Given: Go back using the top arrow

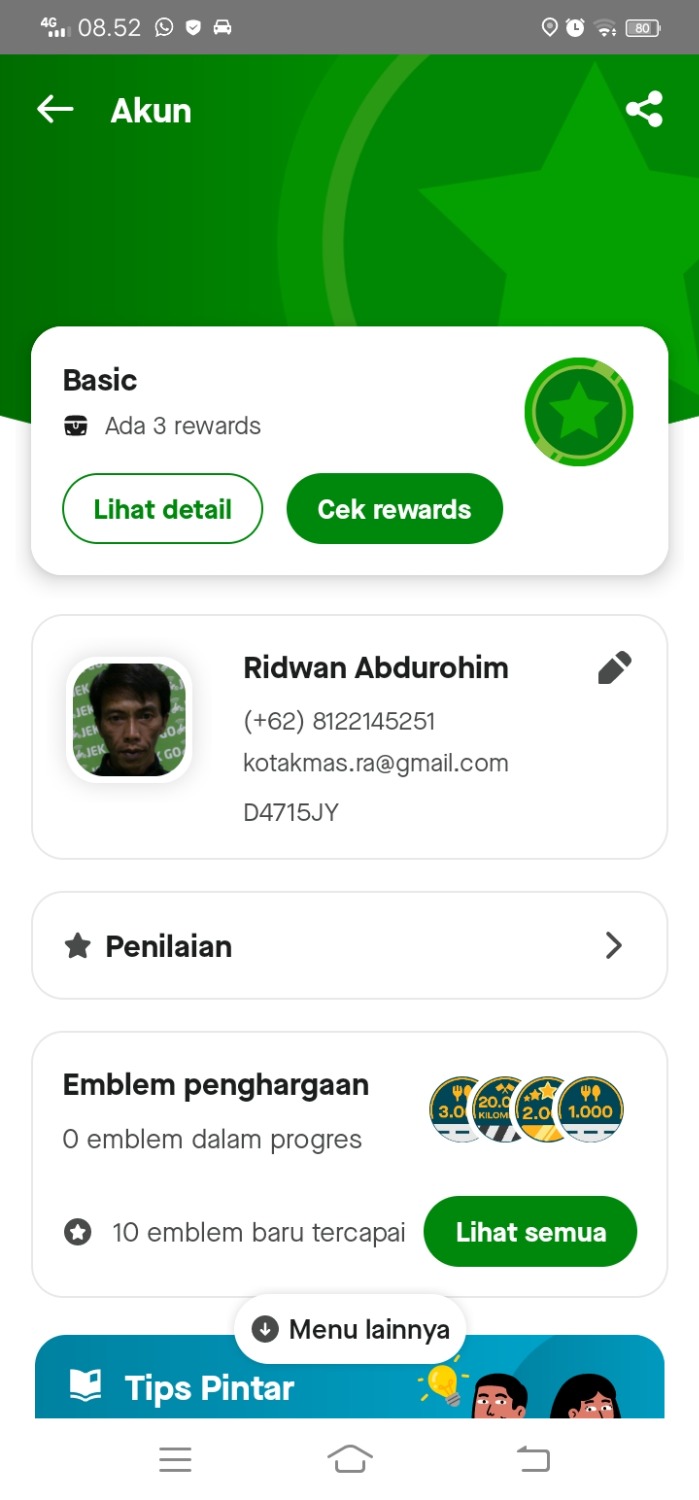Looking at the screenshot, I should (x=55, y=110).
